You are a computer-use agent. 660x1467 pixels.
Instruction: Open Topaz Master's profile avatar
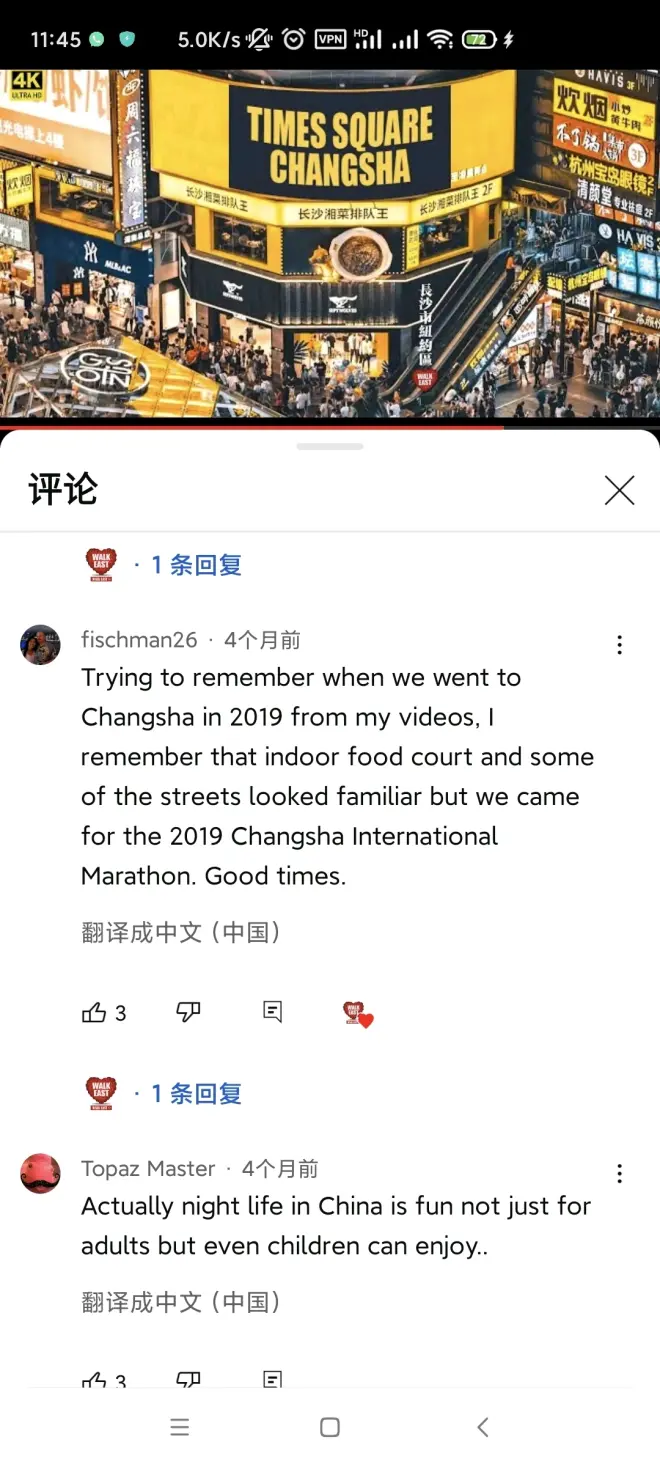click(41, 1173)
